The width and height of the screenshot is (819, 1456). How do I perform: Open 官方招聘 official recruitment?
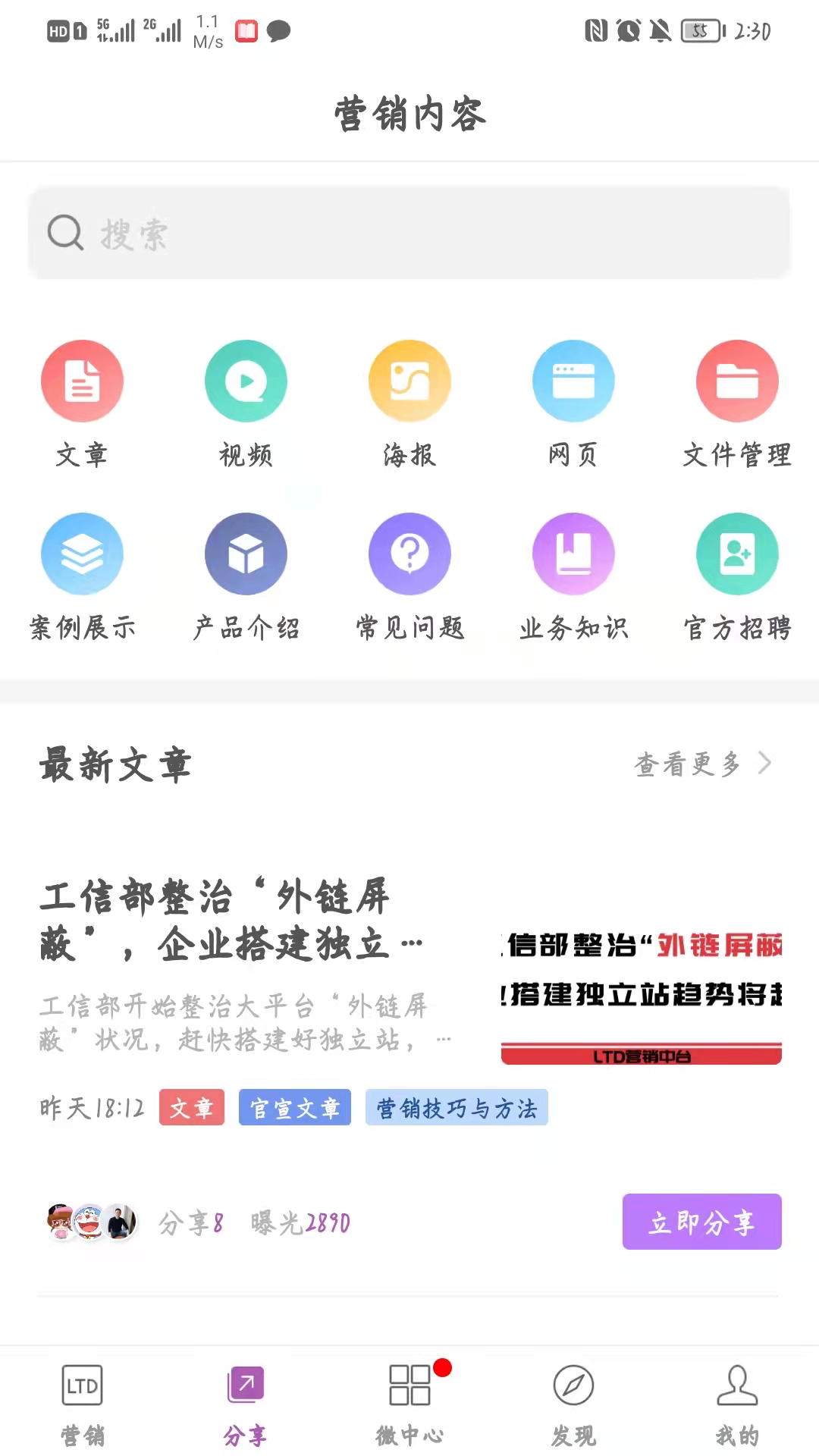click(x=737, y=575)
